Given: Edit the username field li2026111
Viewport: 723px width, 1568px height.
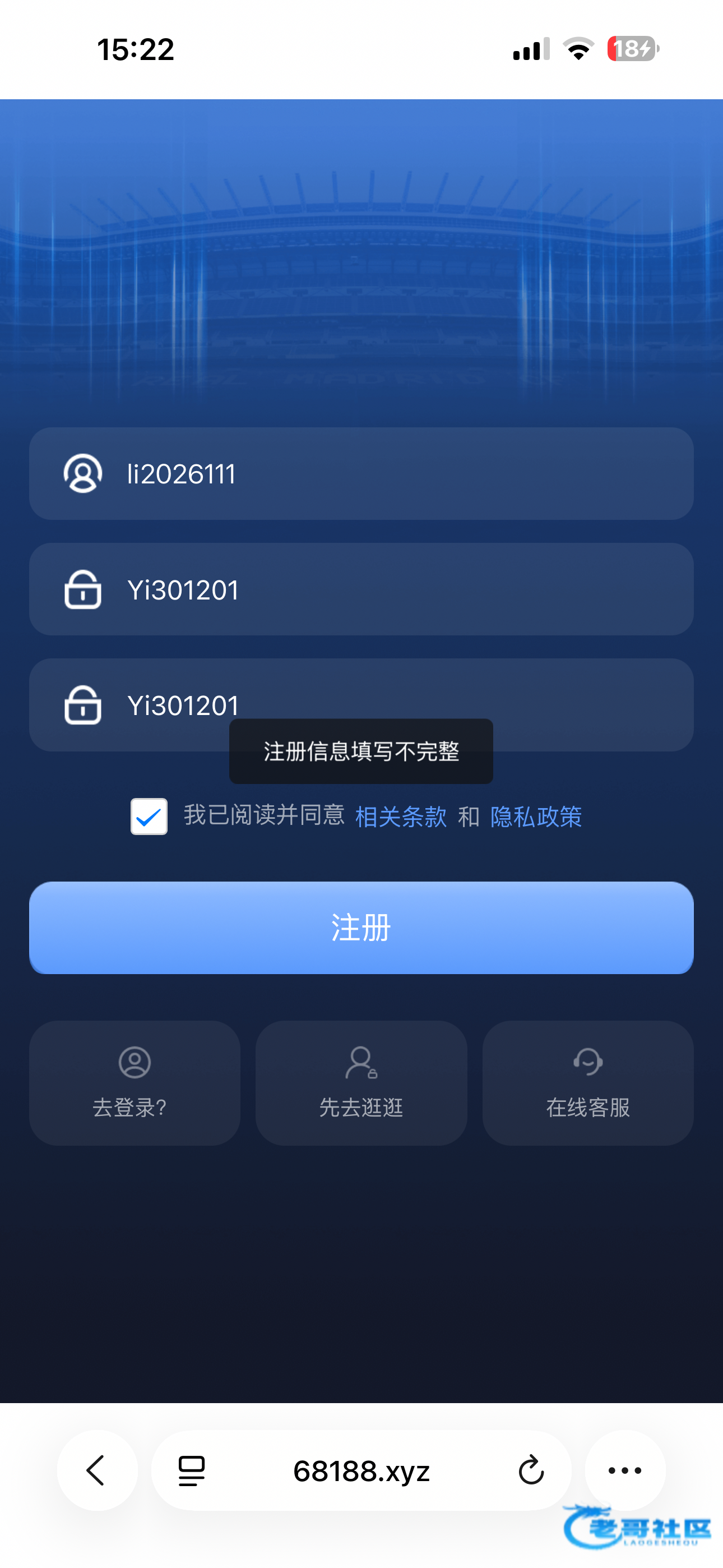Looking at the screenshot, I should point(390,473).
